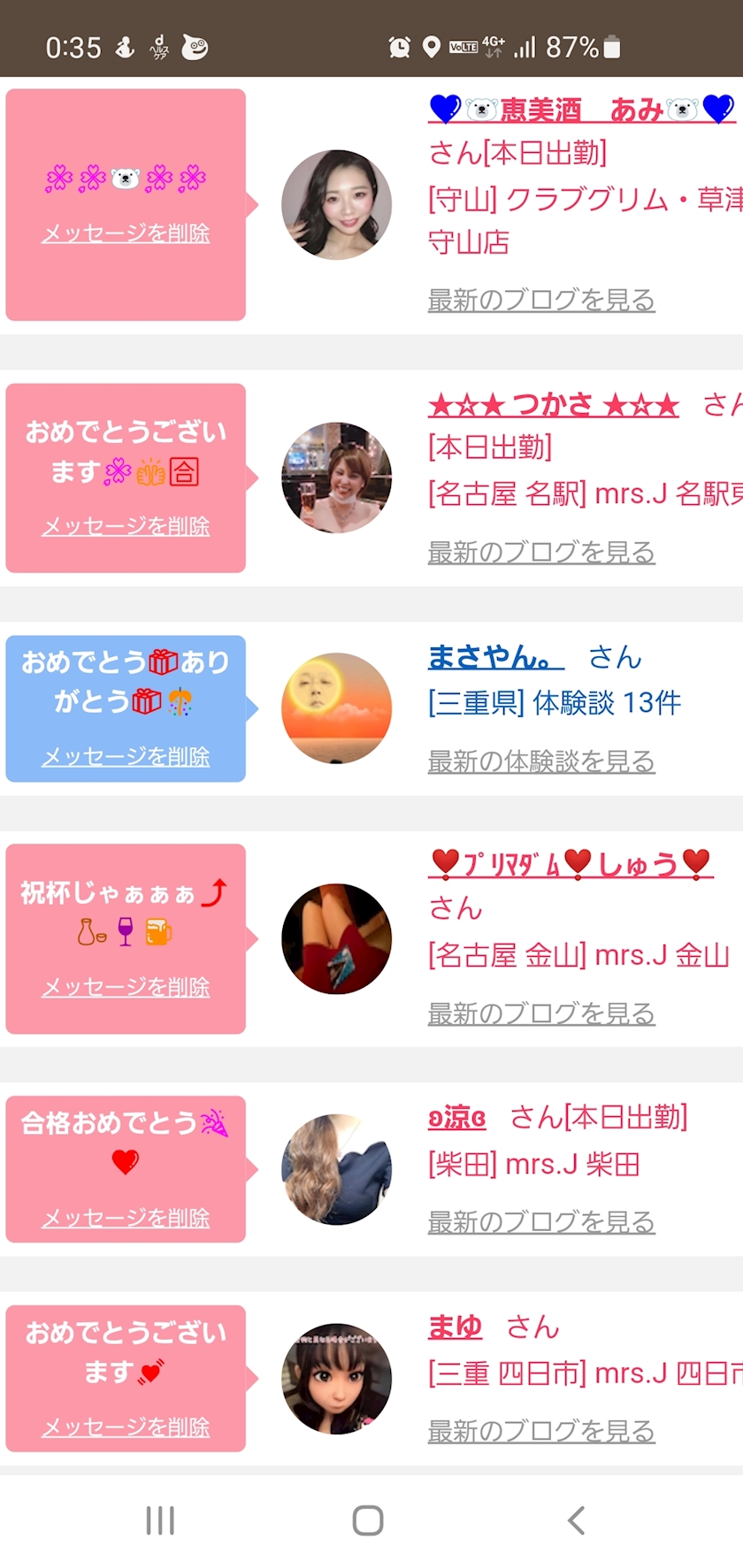View latest blog of しゅう
Screen dimensions: 743x1568
(541, 1013)
